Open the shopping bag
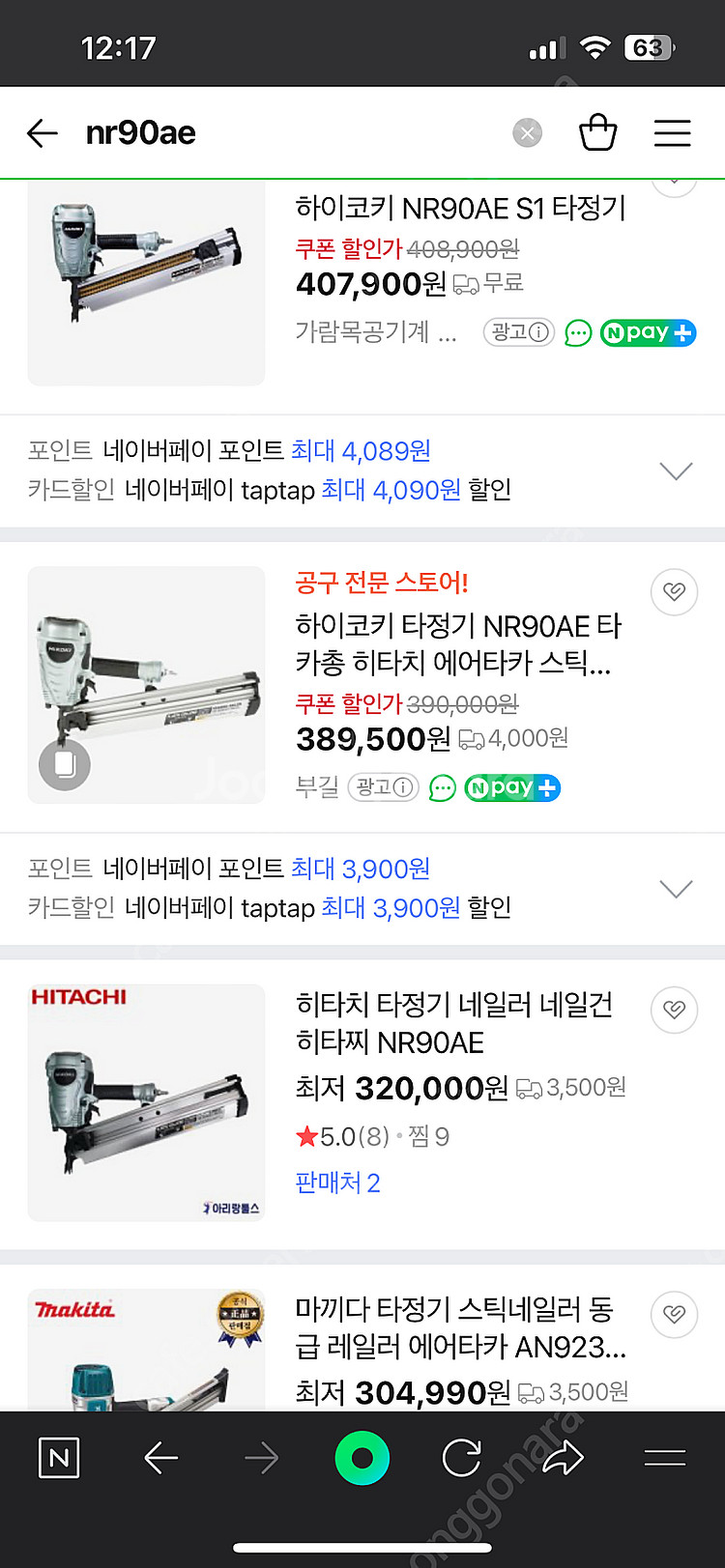 click(597, 133)
